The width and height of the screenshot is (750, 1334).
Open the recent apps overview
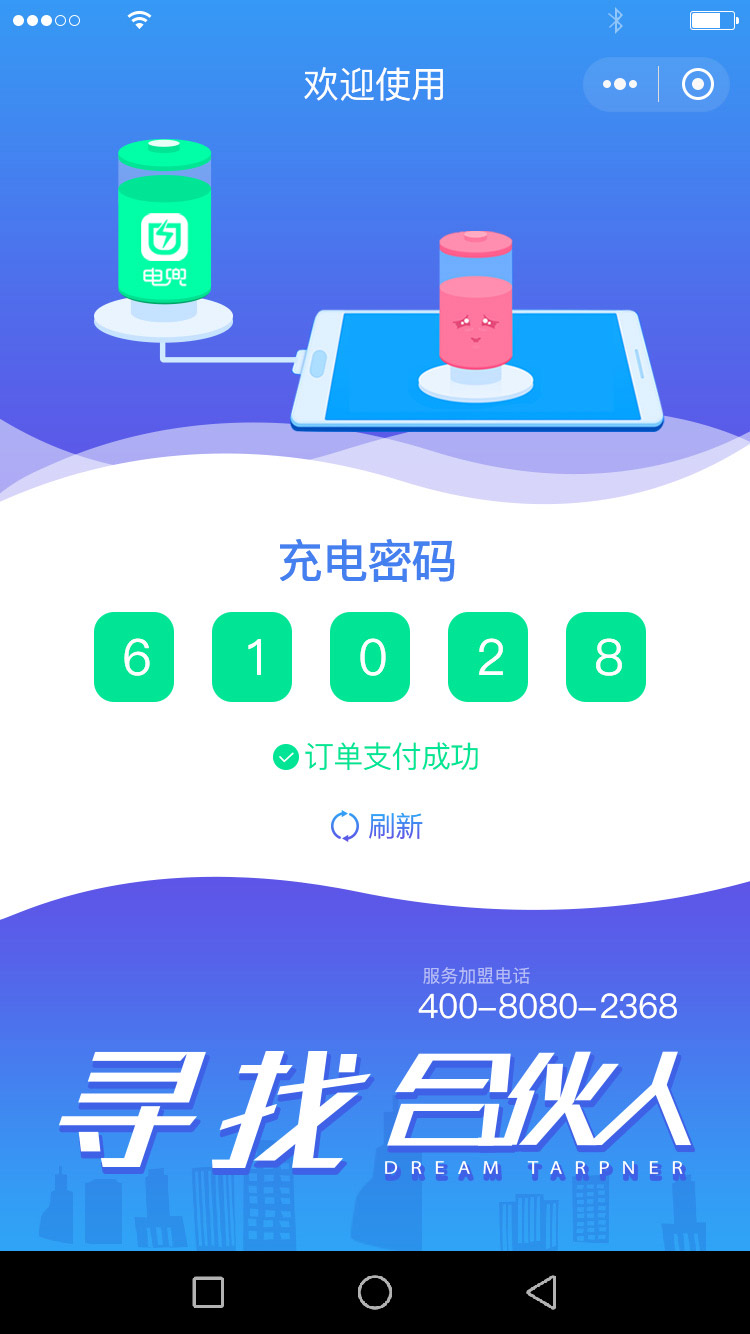pyautogui.click(x=208, y=1292)
